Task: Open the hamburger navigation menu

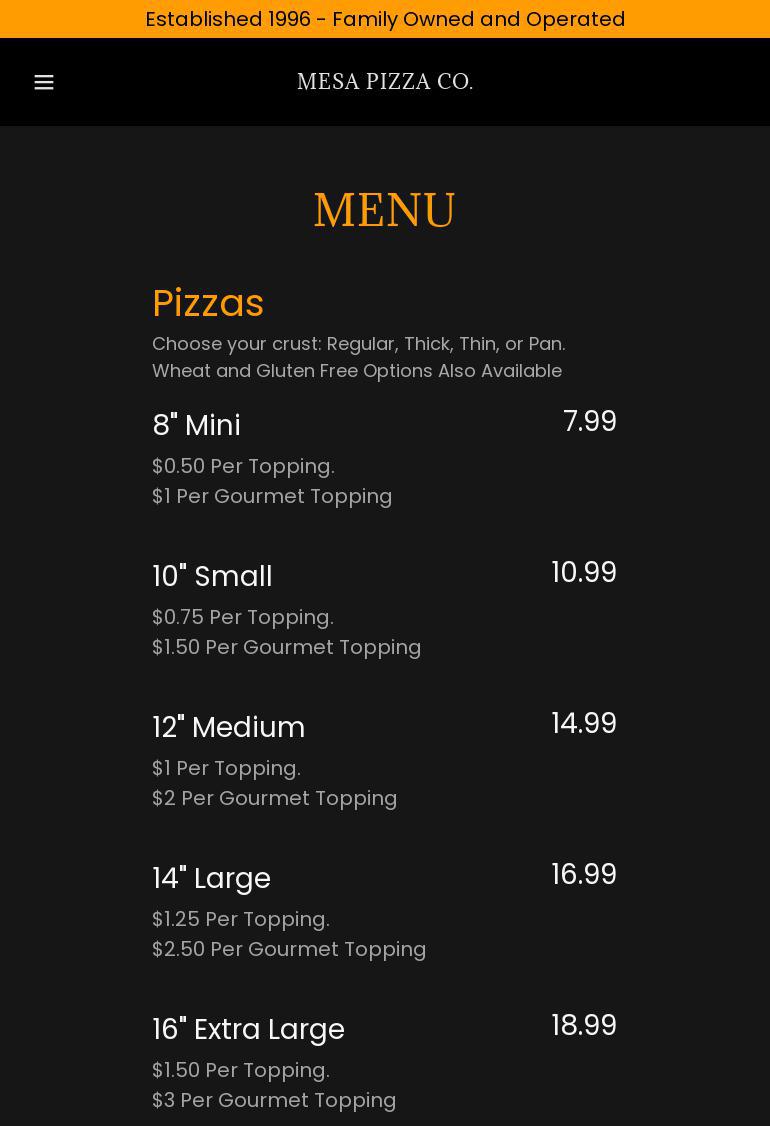Action: click(44, 83)
